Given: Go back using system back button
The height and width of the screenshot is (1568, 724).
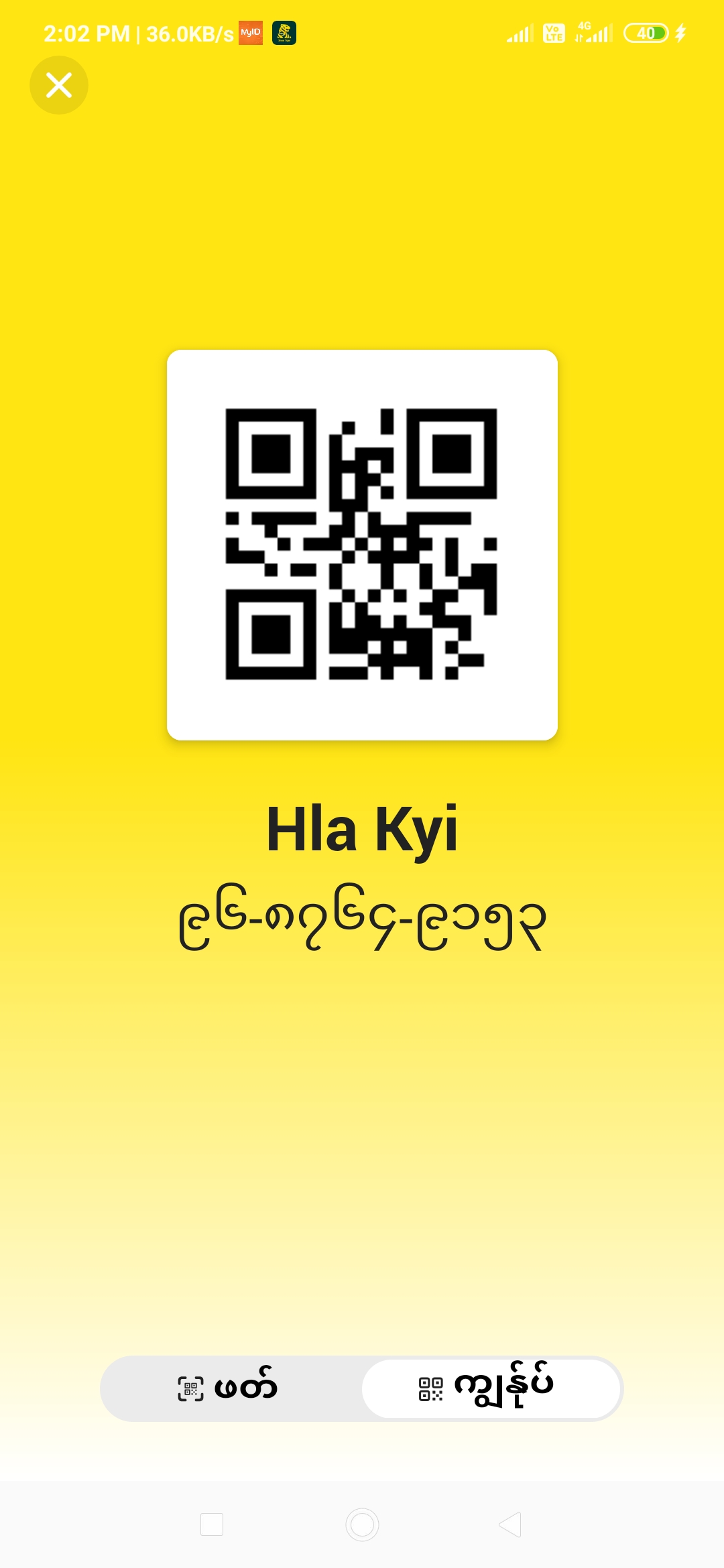Looking at the screenshot, I should pyautogui.click(x=511, y=1524).
